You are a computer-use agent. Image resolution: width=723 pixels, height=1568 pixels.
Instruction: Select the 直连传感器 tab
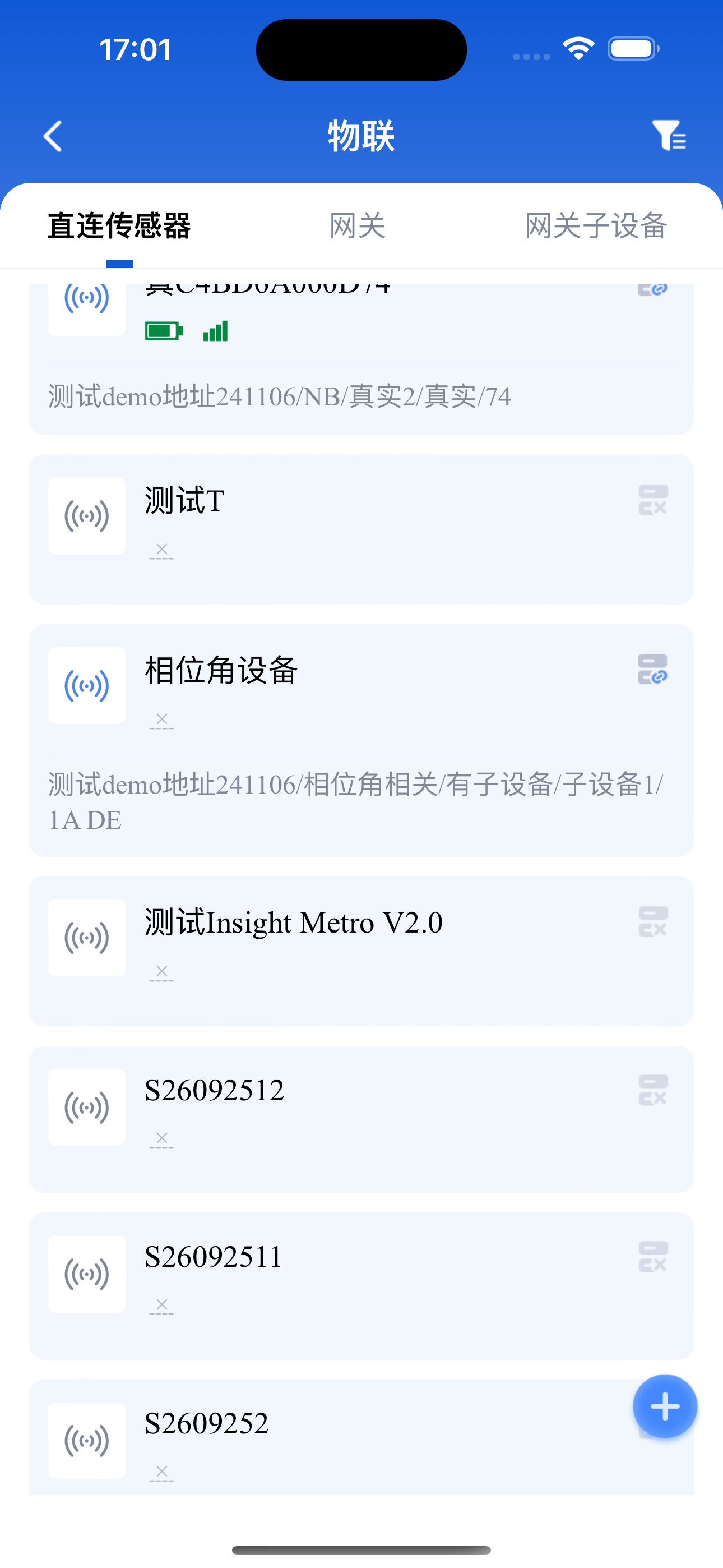click(119, 226)
